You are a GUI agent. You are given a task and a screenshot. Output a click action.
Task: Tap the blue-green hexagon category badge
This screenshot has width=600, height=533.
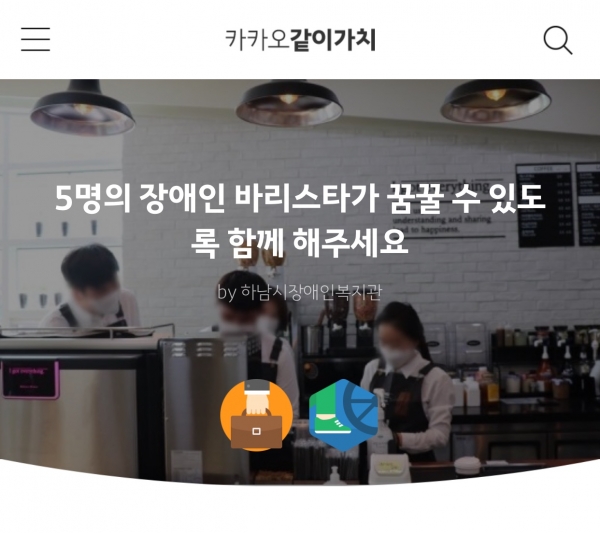click(344, 416)
